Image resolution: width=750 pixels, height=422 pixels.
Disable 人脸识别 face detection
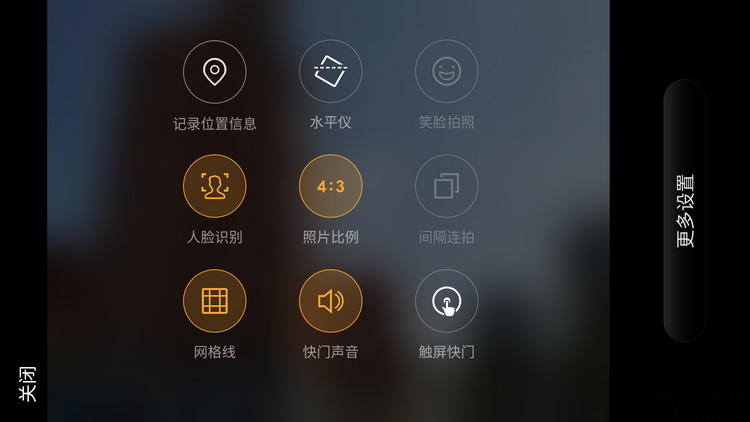point(214,186)
